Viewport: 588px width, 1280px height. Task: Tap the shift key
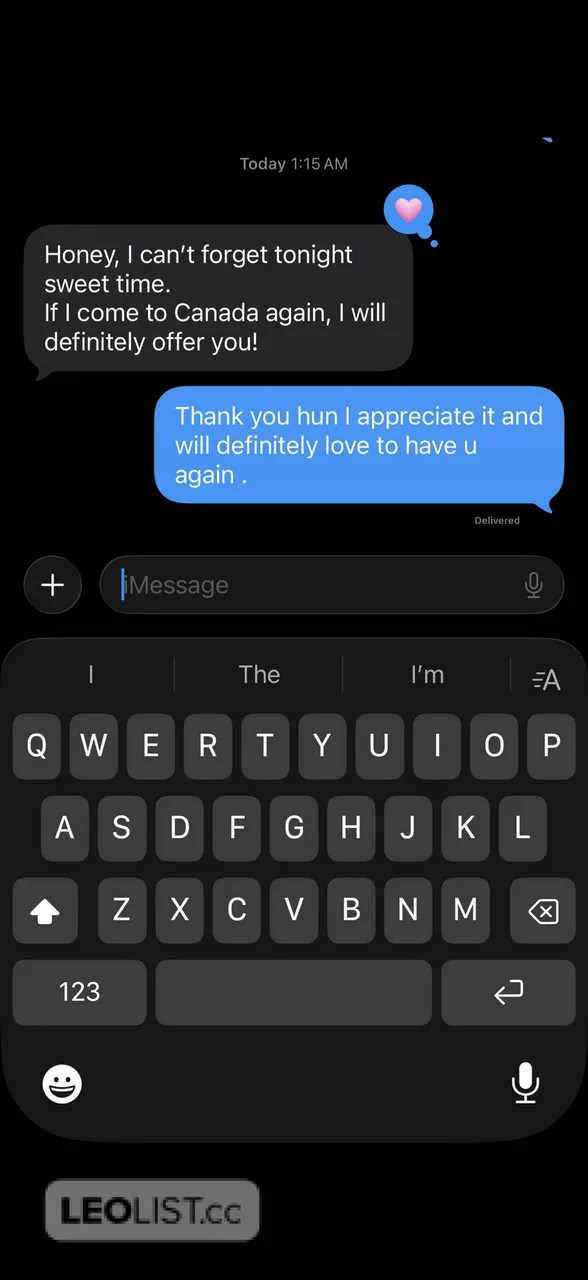(x=46, y=910)
